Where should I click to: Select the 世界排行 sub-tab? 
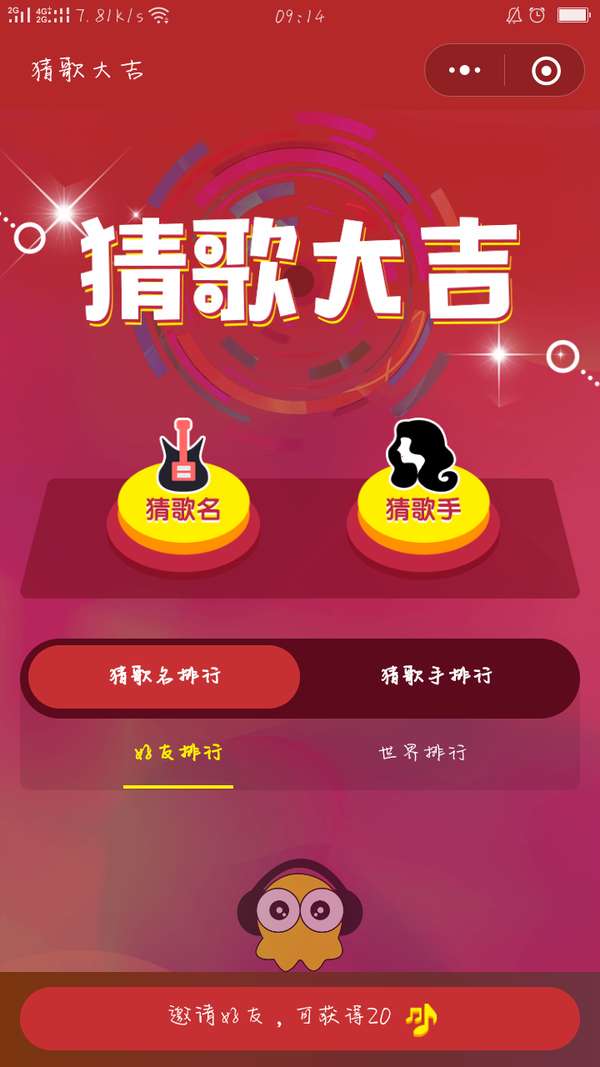coord(422,753)
